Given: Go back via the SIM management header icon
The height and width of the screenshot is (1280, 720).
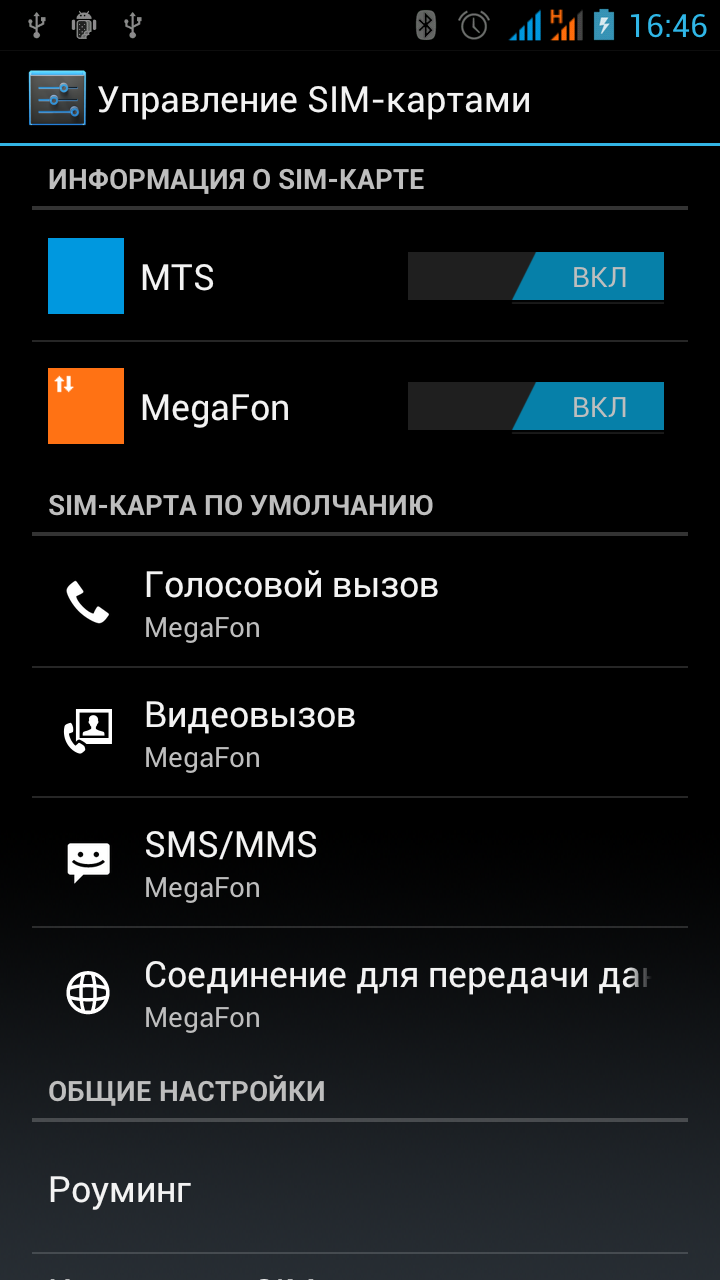Looking at the screenshot, I should tap(57, 99).
